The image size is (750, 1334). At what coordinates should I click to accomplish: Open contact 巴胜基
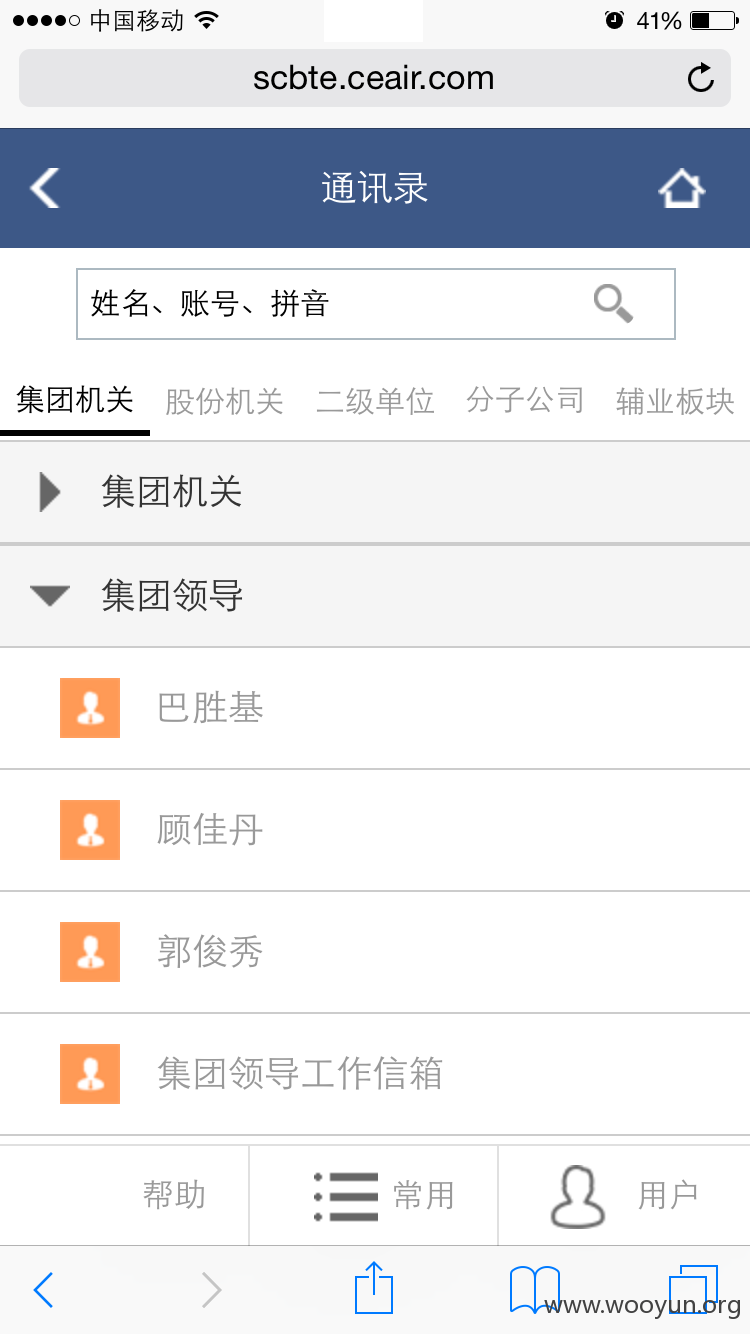tap(375, 708)
